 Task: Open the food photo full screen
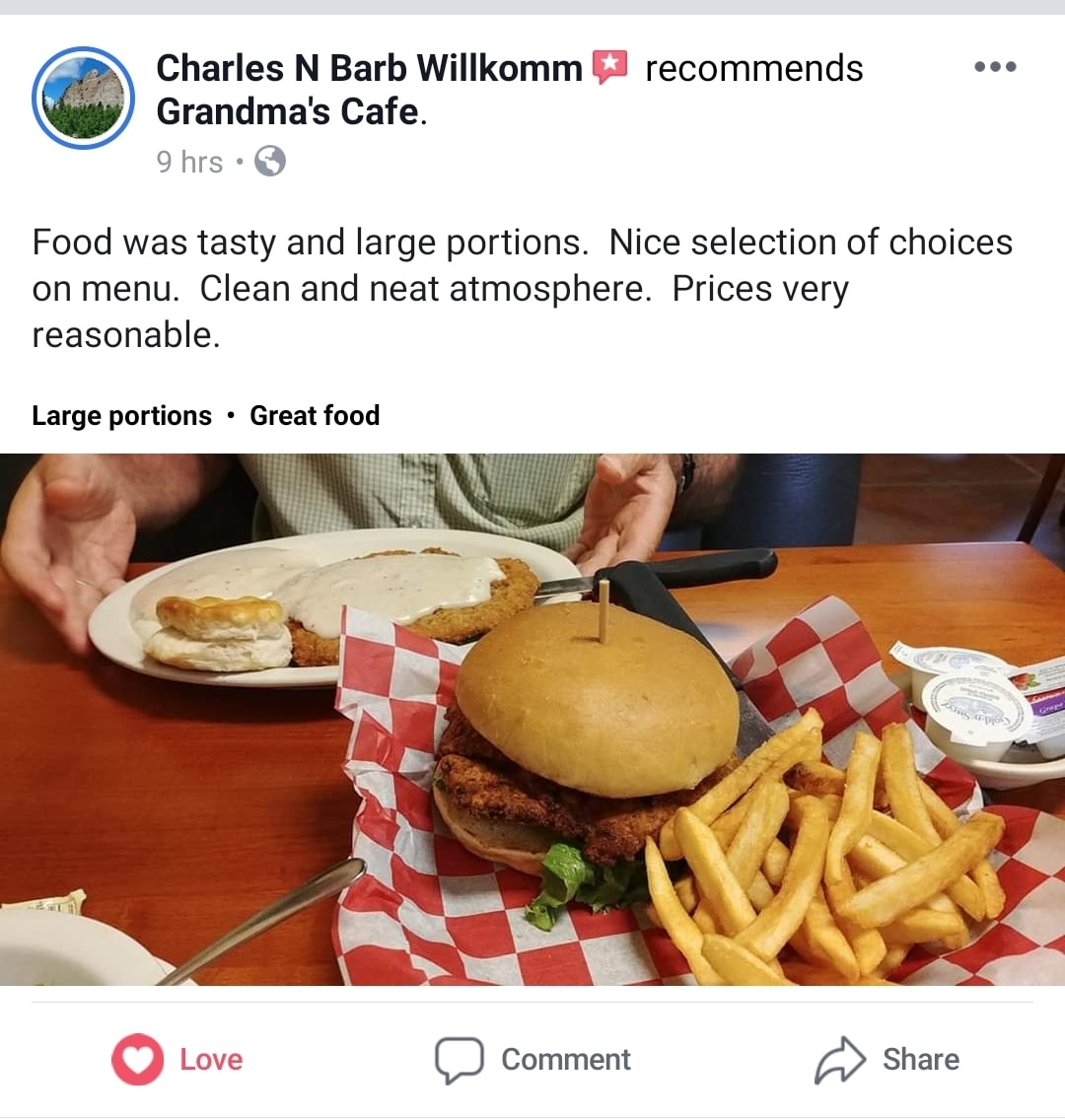pos(532,720)
